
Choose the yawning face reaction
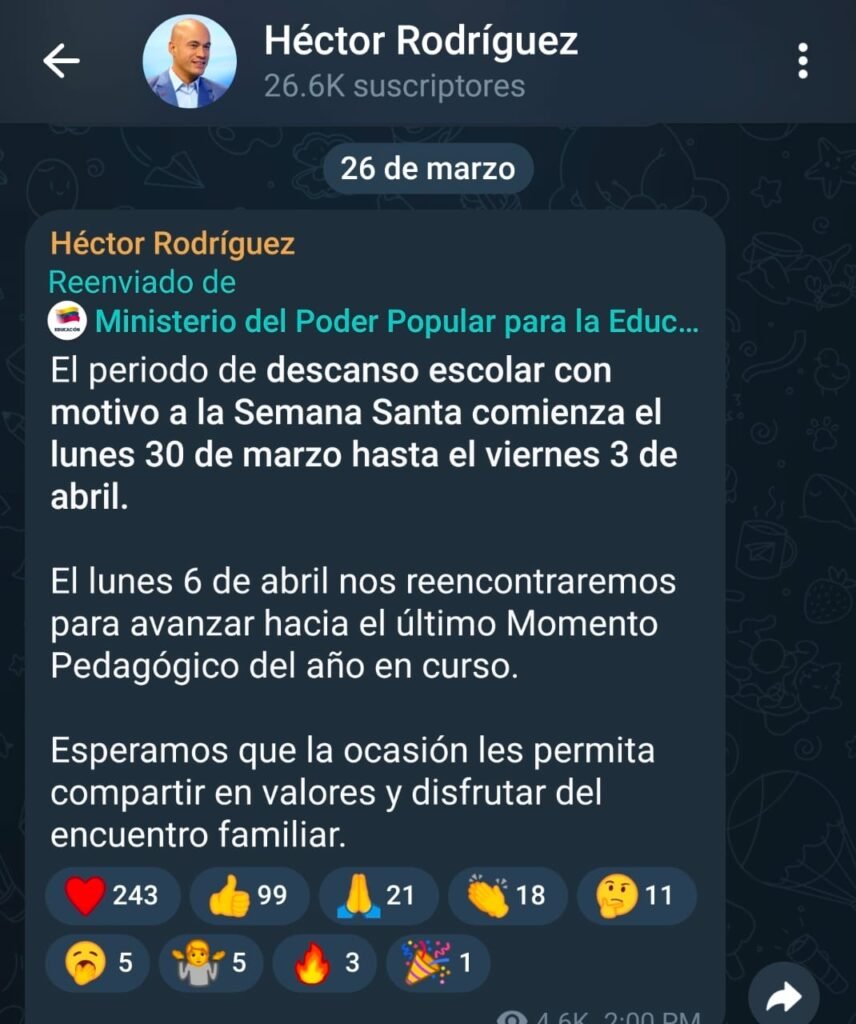(97, 963)
